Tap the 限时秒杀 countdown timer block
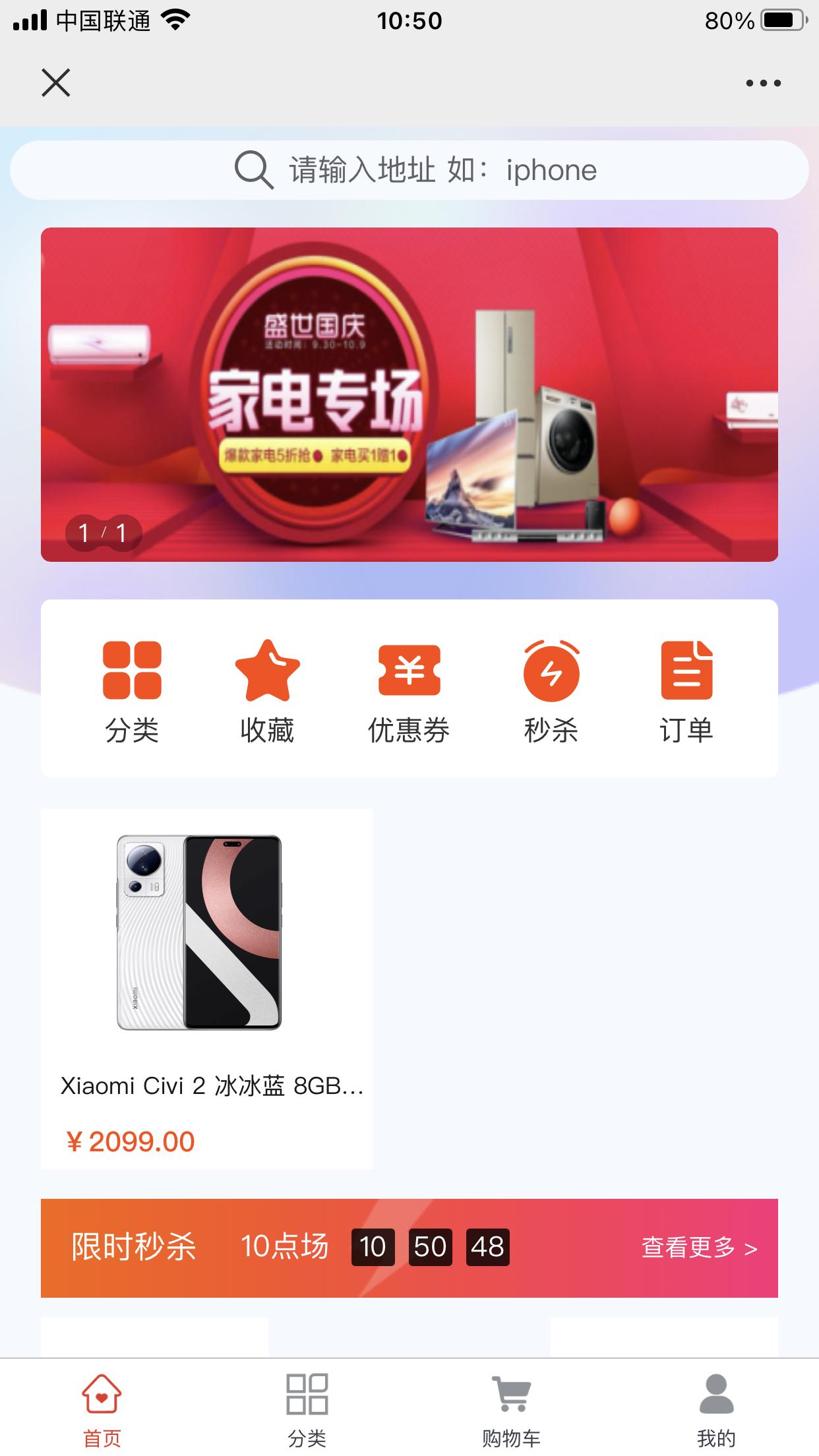819x1456 pixels. [x=432, y=1248]
